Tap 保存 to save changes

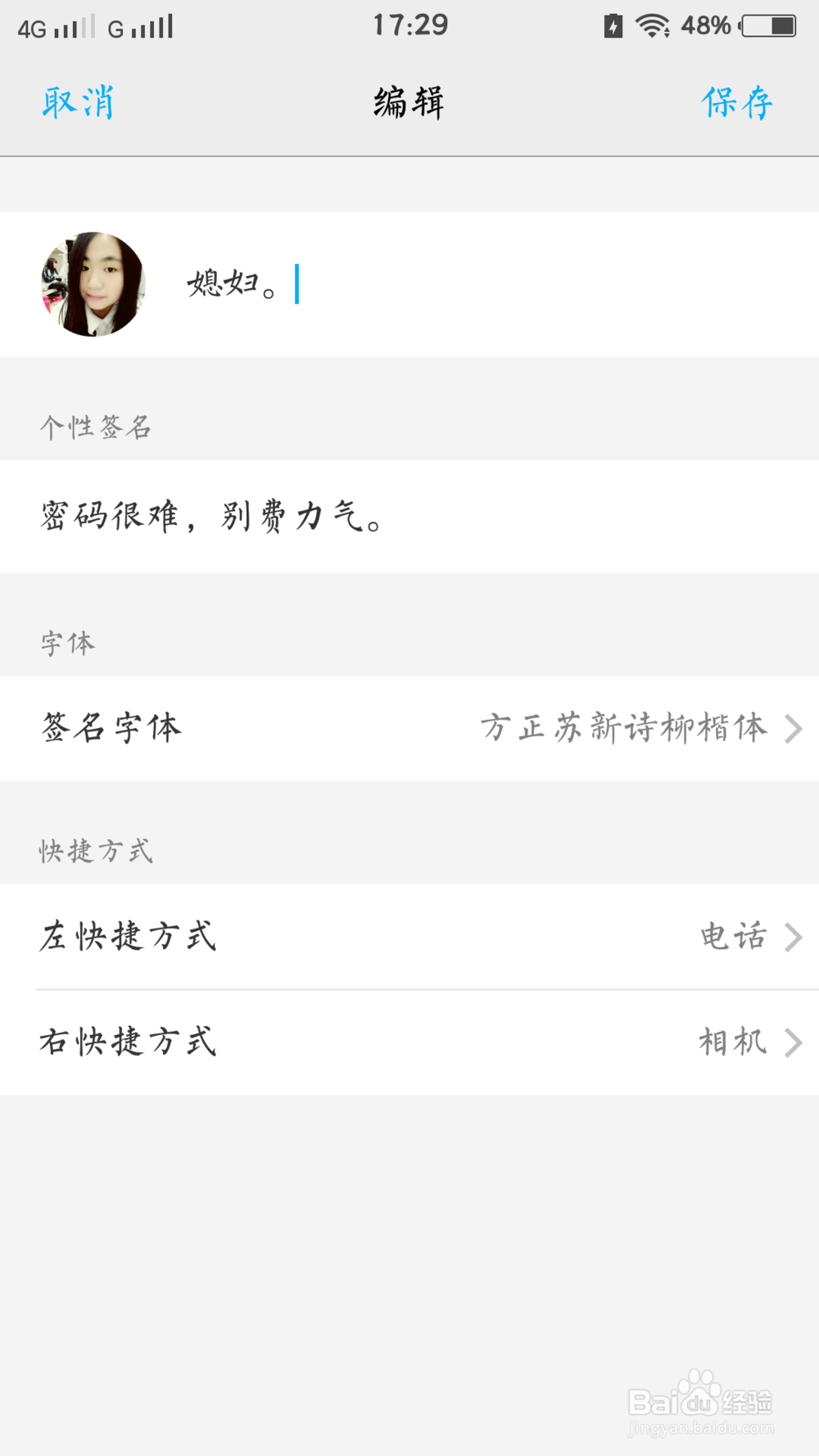pos(736,103)
